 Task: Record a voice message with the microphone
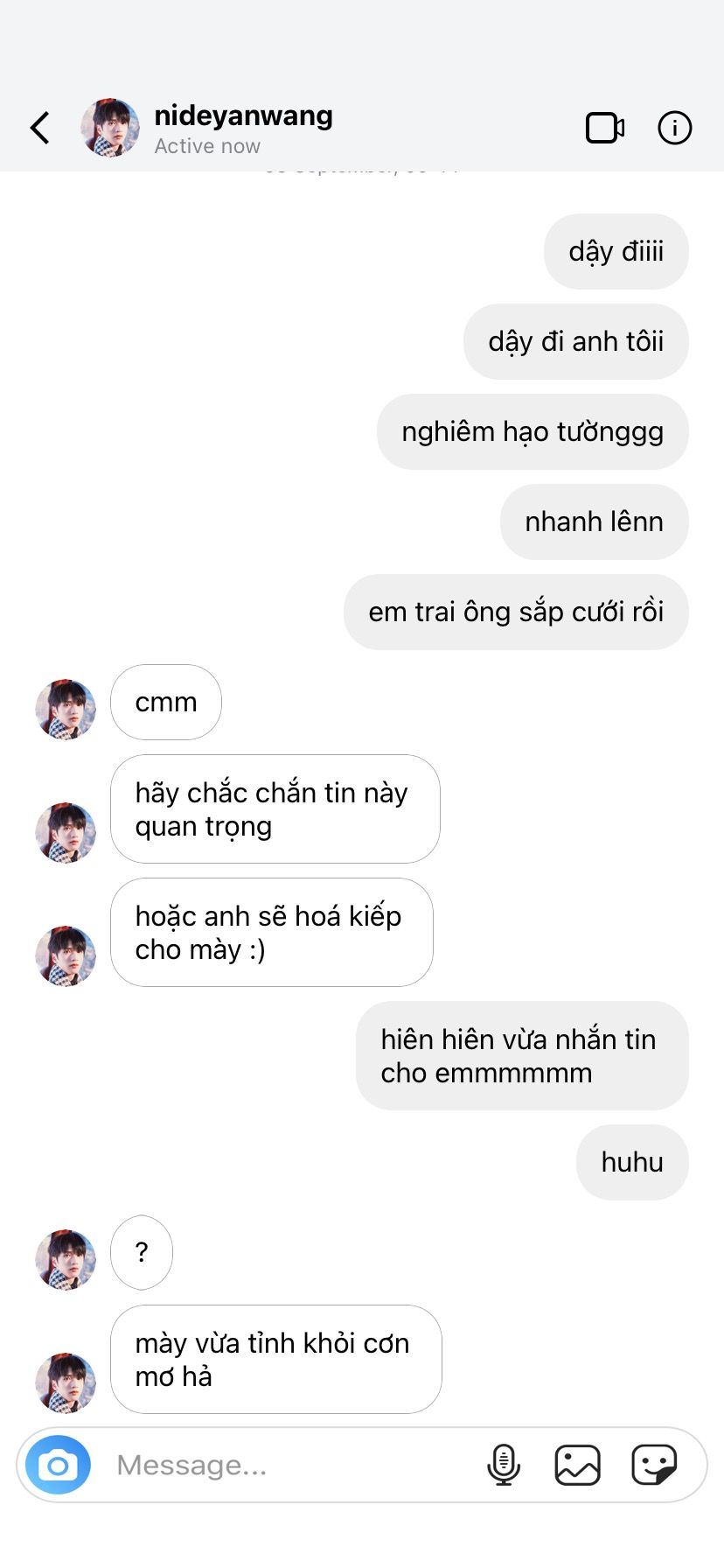coord(503,1465)
